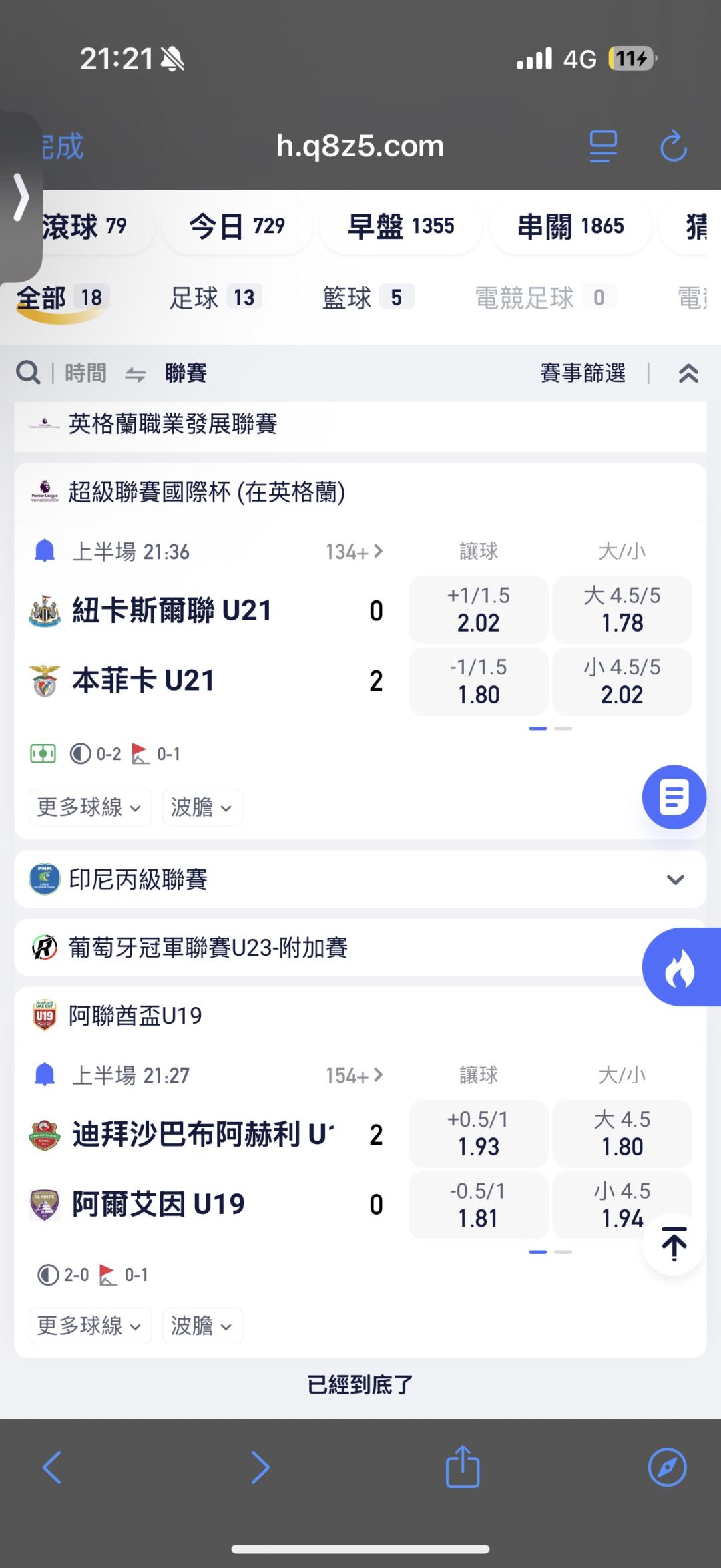This screenshot has width=721, height=1568.
Task: Select 紐卡斯爾聯 U21 handicap +1/1.5 at 2.02
Action: (478, 610)
